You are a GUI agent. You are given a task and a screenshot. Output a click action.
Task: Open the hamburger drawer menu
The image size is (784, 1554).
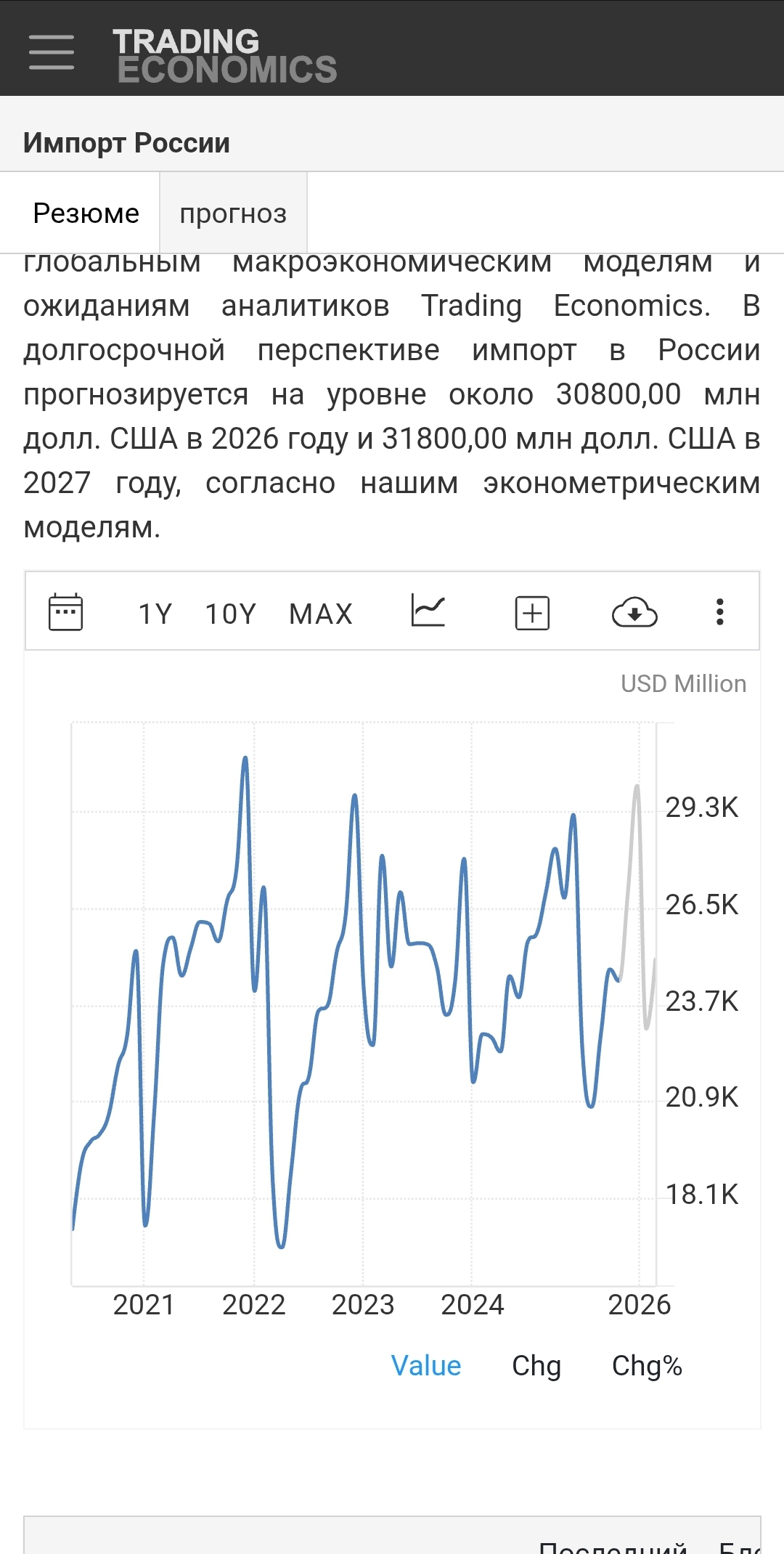tap(52, 52)
